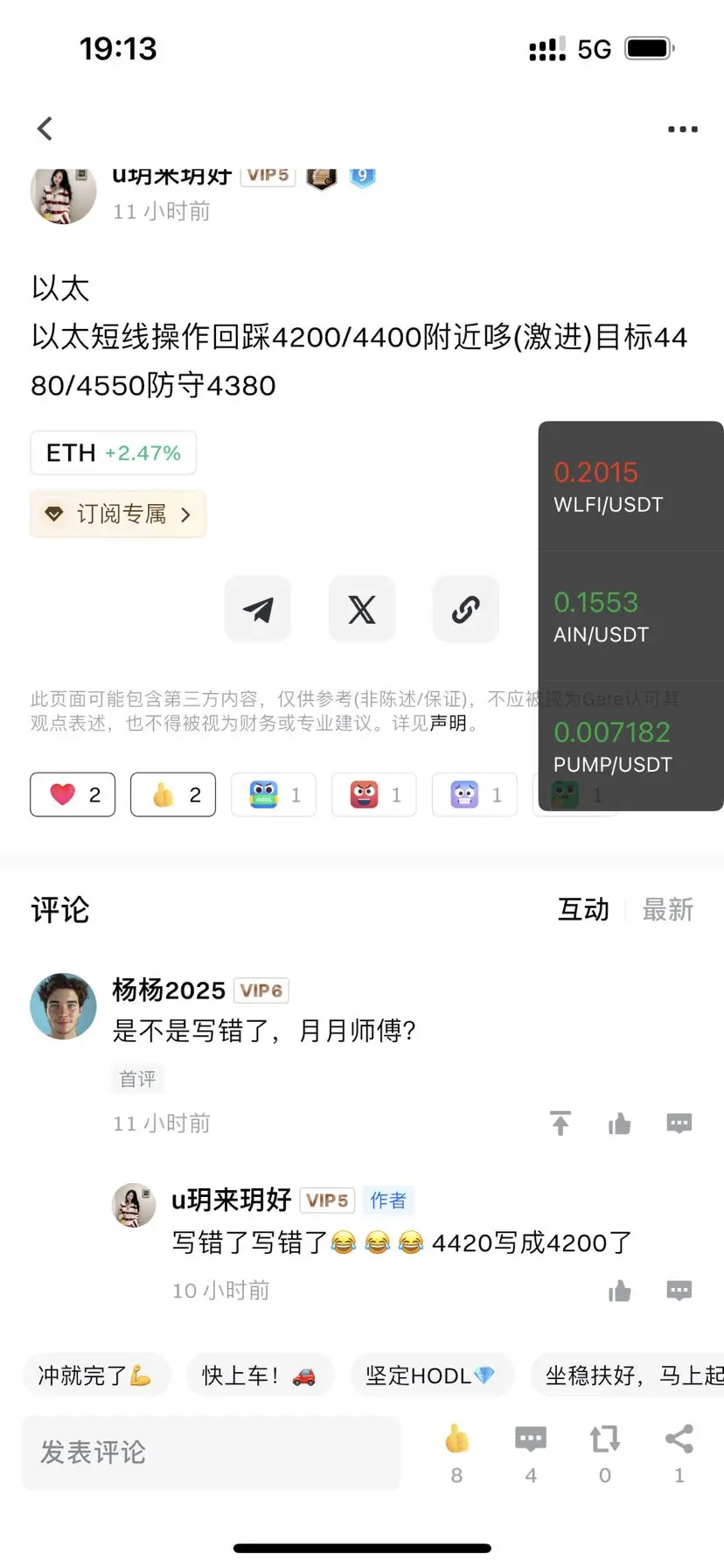Repost this post from bottom bar

pyautogui.click(x=604, y=1452)
